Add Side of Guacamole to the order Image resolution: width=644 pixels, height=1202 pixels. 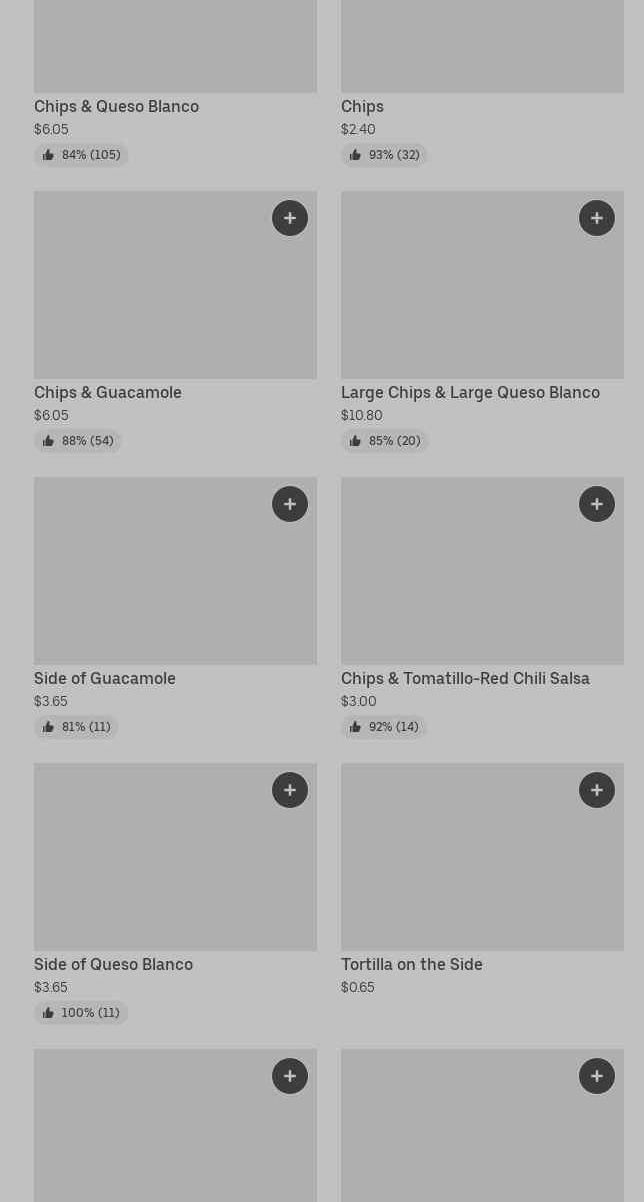pos(290,504)
